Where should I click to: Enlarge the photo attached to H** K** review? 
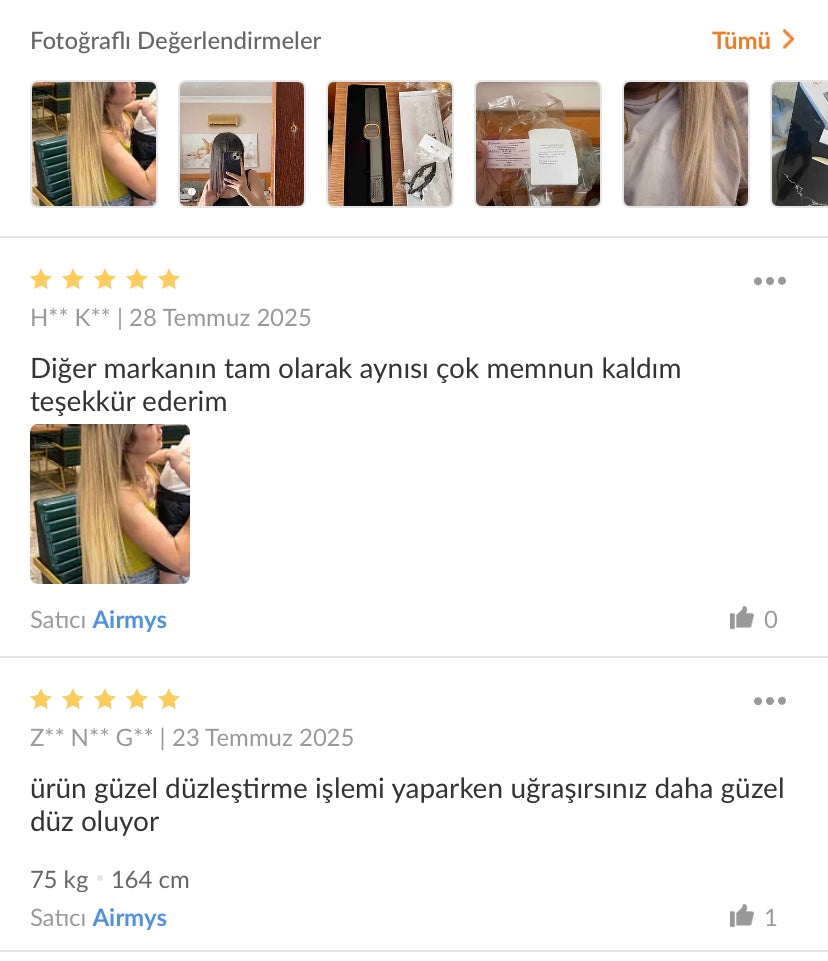click(110, 504)
